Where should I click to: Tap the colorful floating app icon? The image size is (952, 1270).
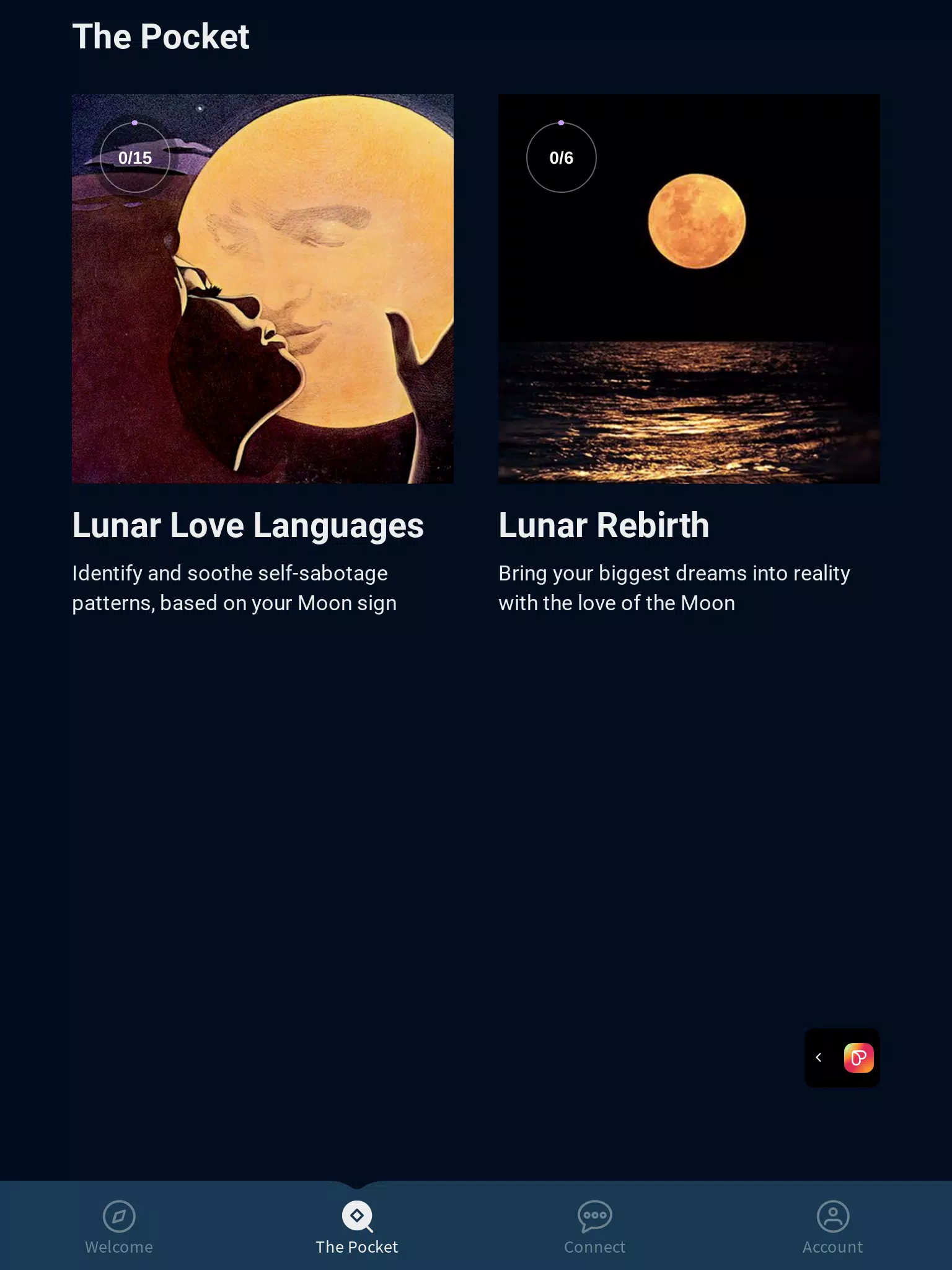858,1058
